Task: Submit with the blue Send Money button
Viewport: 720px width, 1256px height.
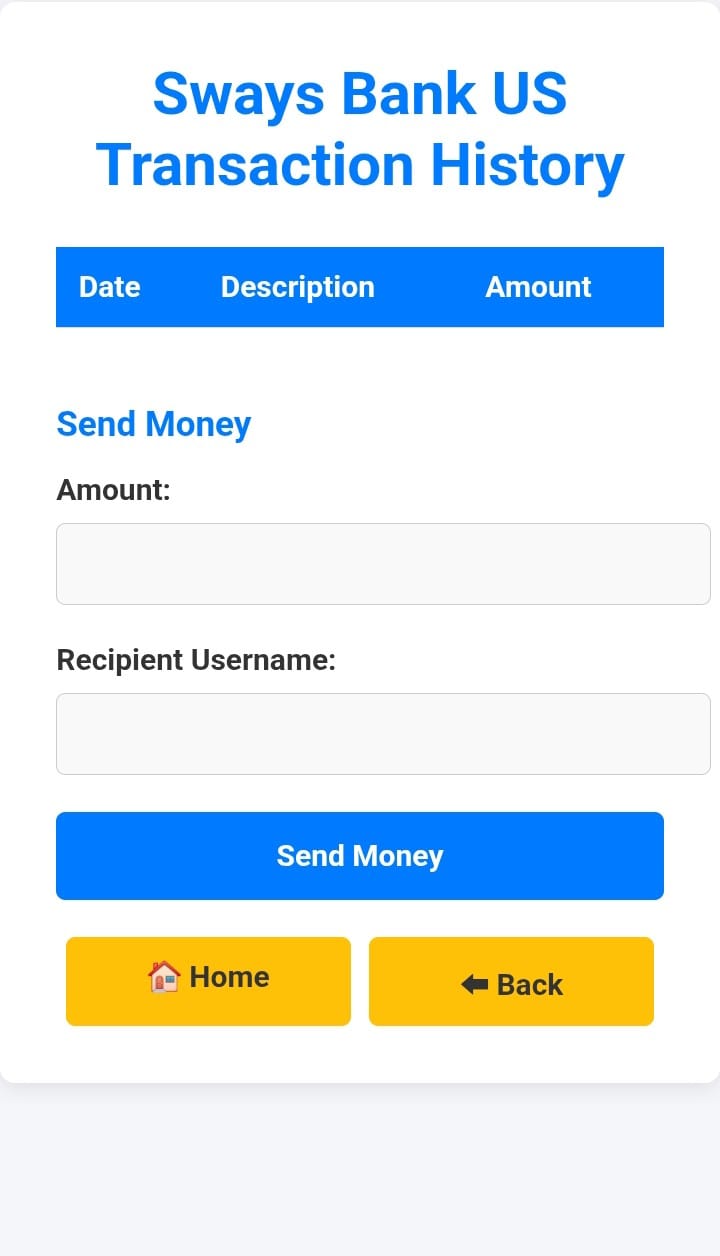Action: coord(360,856)
